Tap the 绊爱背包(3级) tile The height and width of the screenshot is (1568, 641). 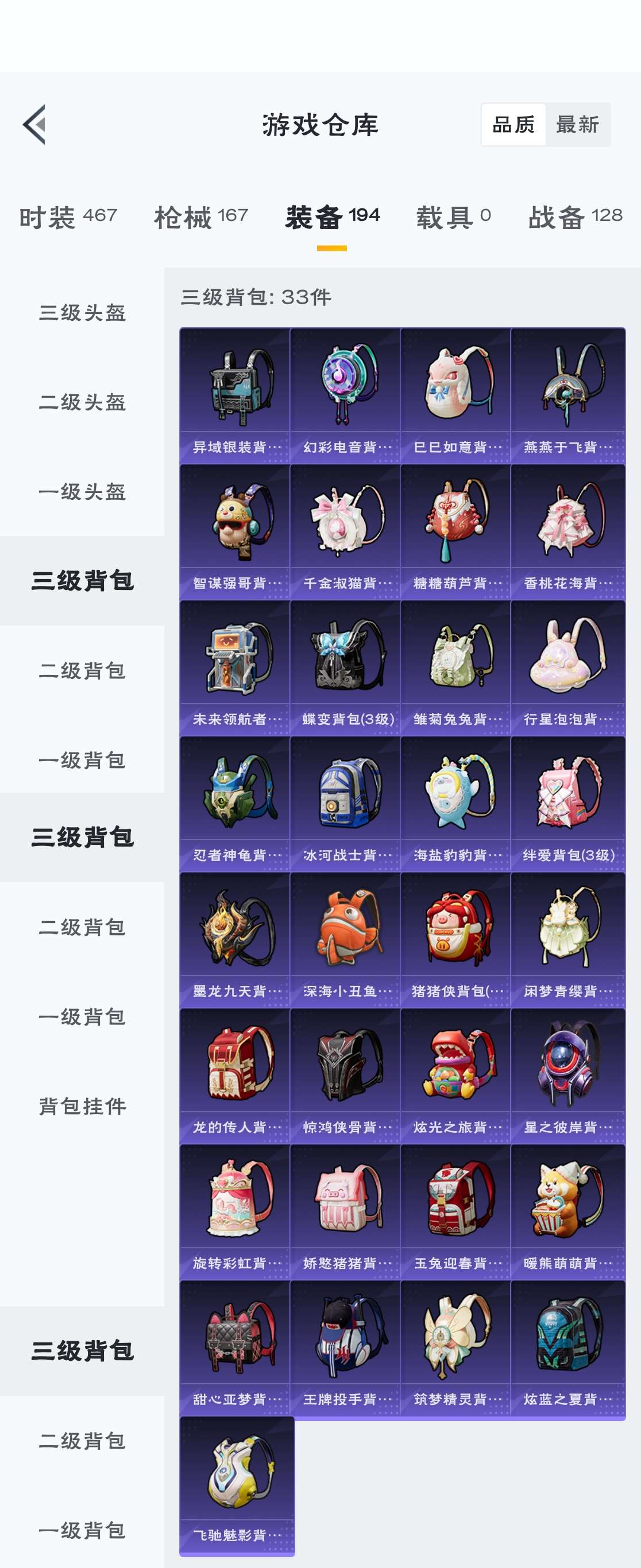567,804
